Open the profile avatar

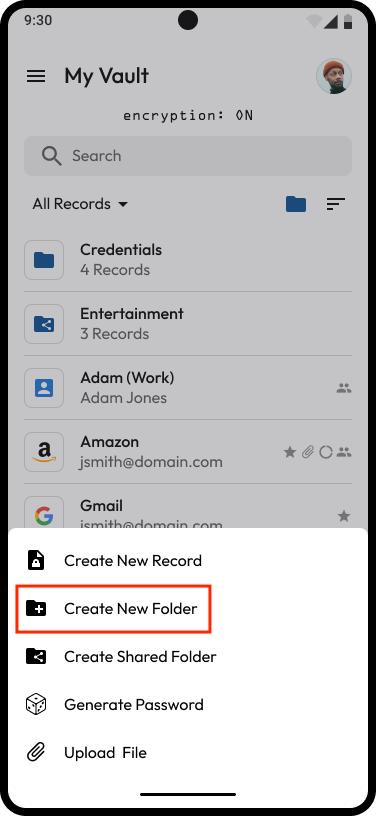pos(334,76)
